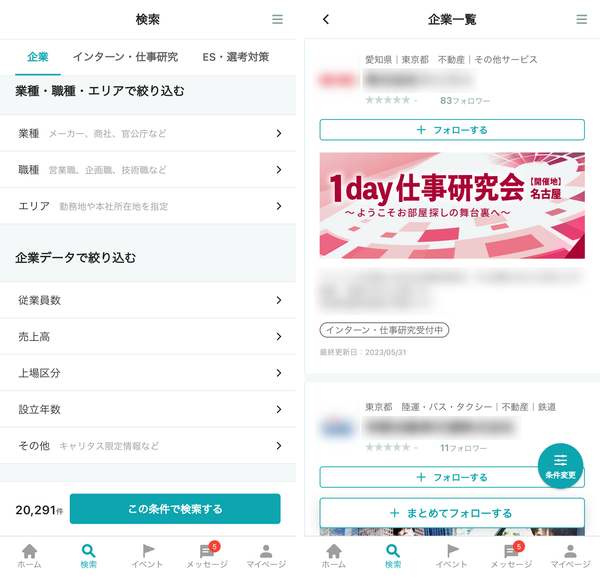Open the 職種 filter row
Viewport: 600px width, 579px height.
point(148,170)
